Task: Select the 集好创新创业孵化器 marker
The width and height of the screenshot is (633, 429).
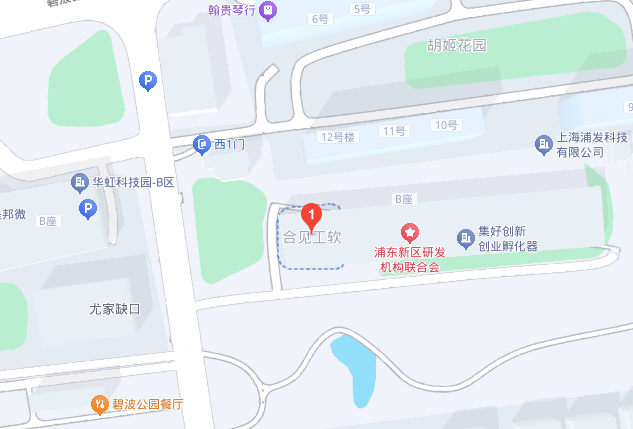Action: 465,238
